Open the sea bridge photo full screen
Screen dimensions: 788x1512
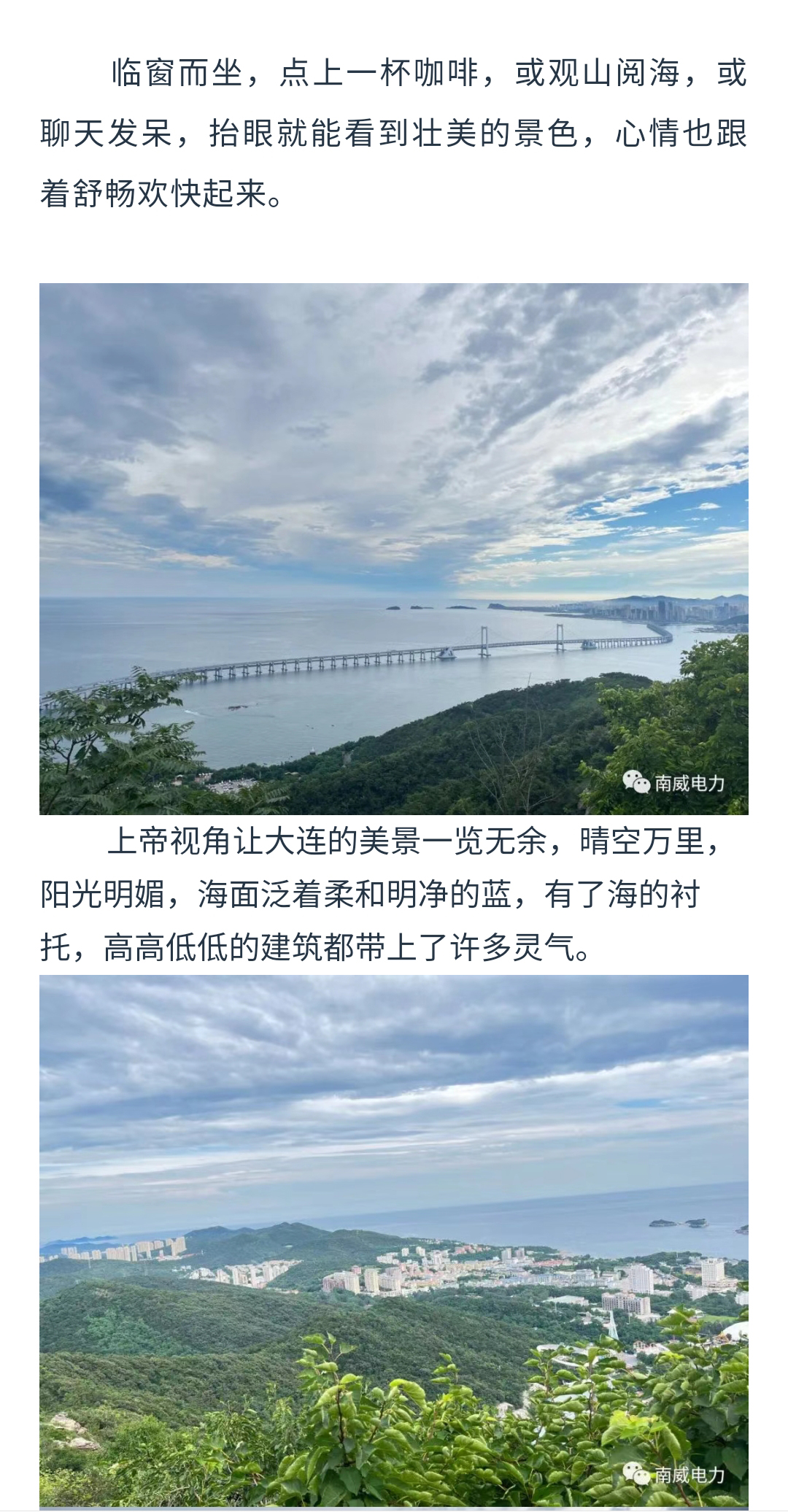[x=394, y=549]
